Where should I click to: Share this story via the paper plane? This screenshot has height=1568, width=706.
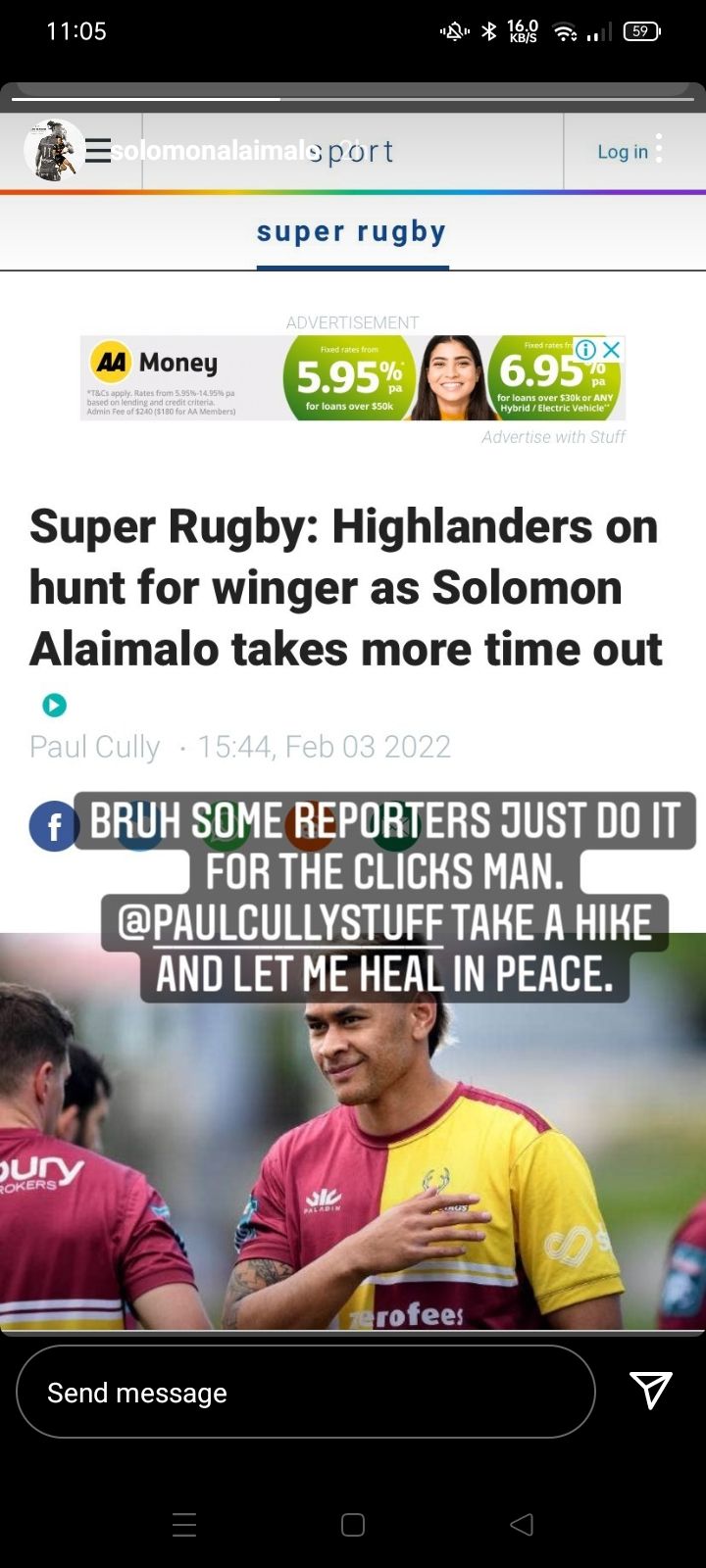pos(650,1390)
